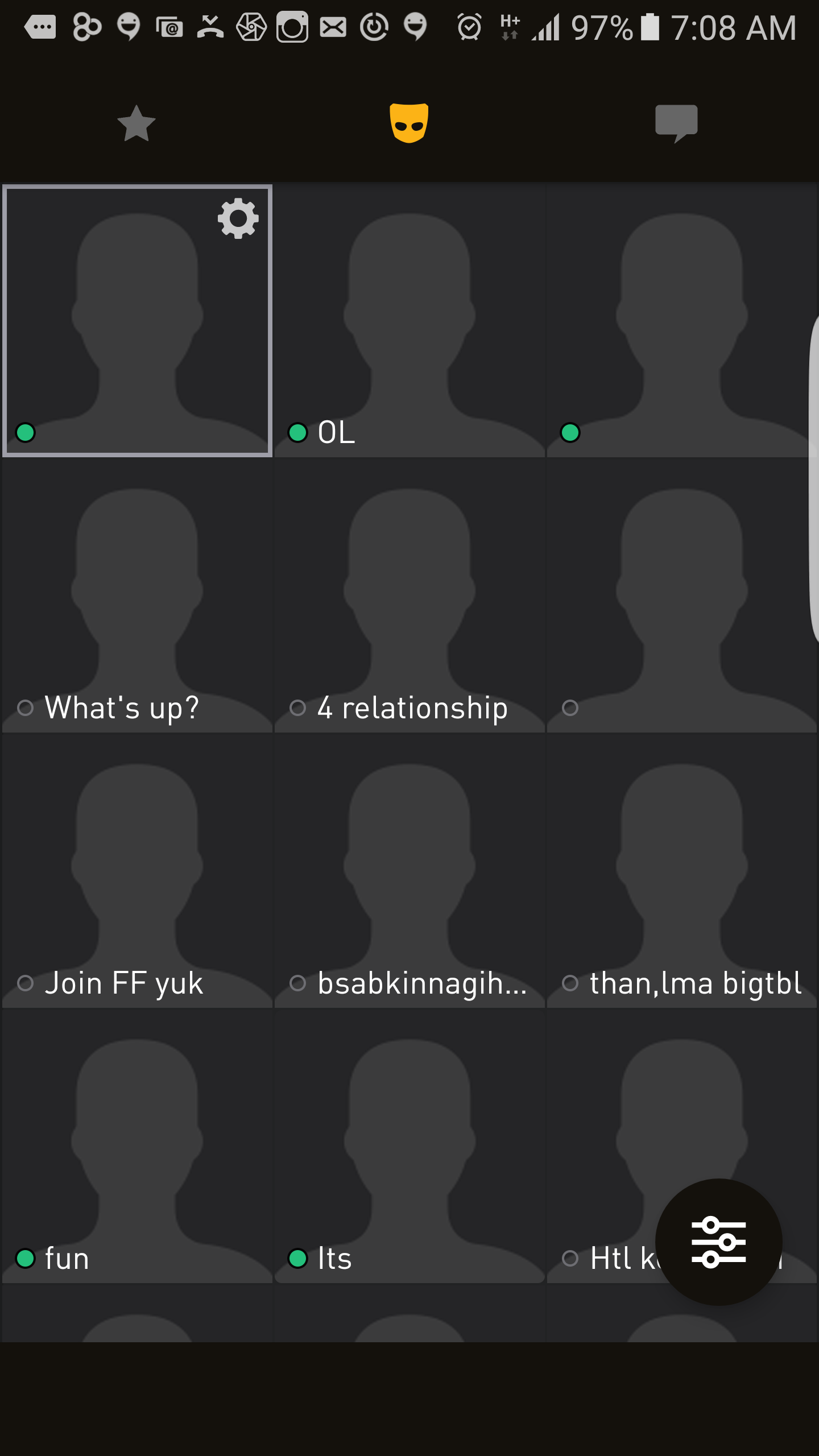This screenshot has width=819, height=1456.
Task: View the What's up? profile
Action: click(x=137, y=596)
